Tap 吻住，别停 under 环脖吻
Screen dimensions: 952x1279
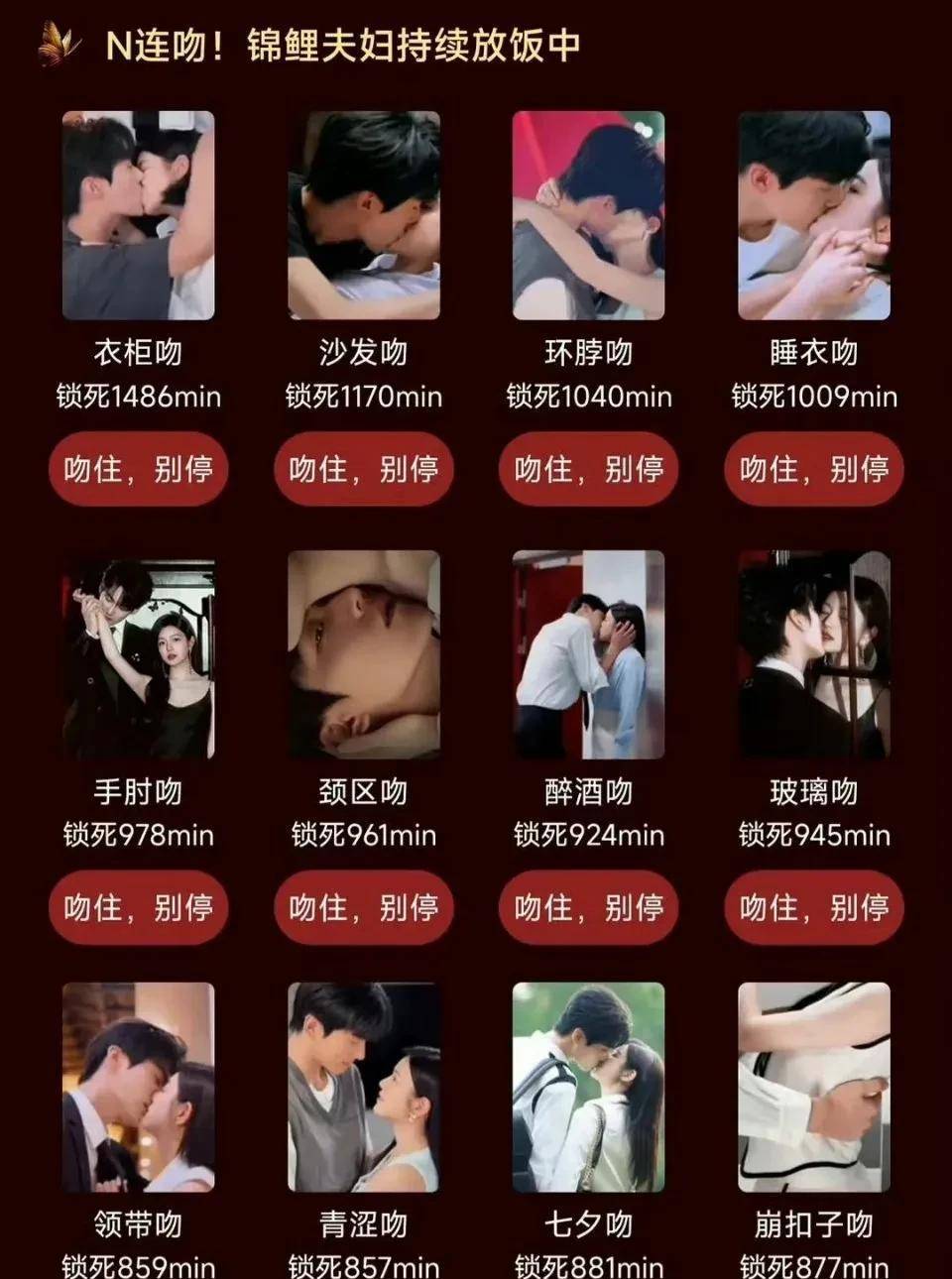(588, 469)
